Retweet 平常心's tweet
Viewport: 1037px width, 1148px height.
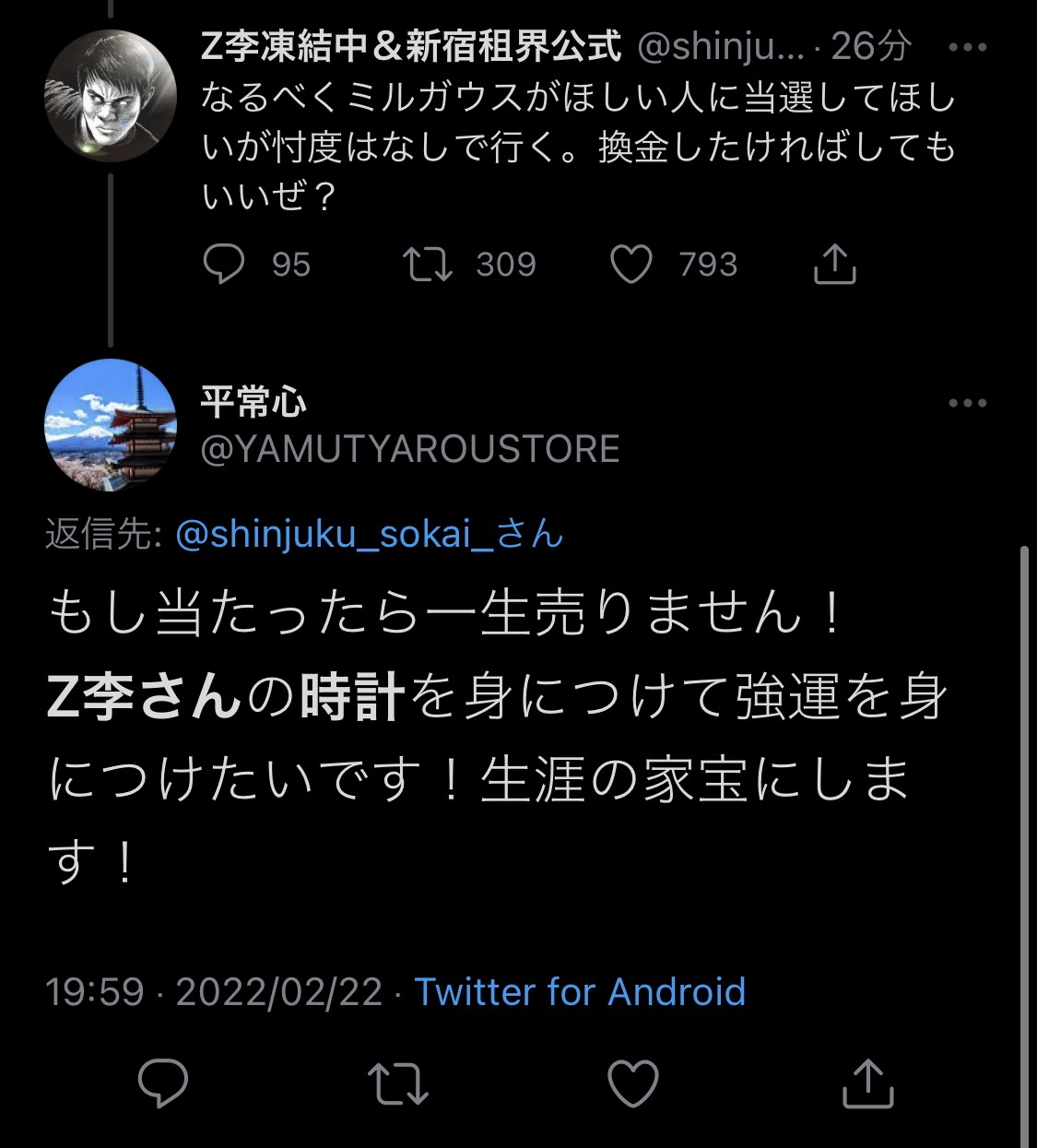(x=397, y=1083)
